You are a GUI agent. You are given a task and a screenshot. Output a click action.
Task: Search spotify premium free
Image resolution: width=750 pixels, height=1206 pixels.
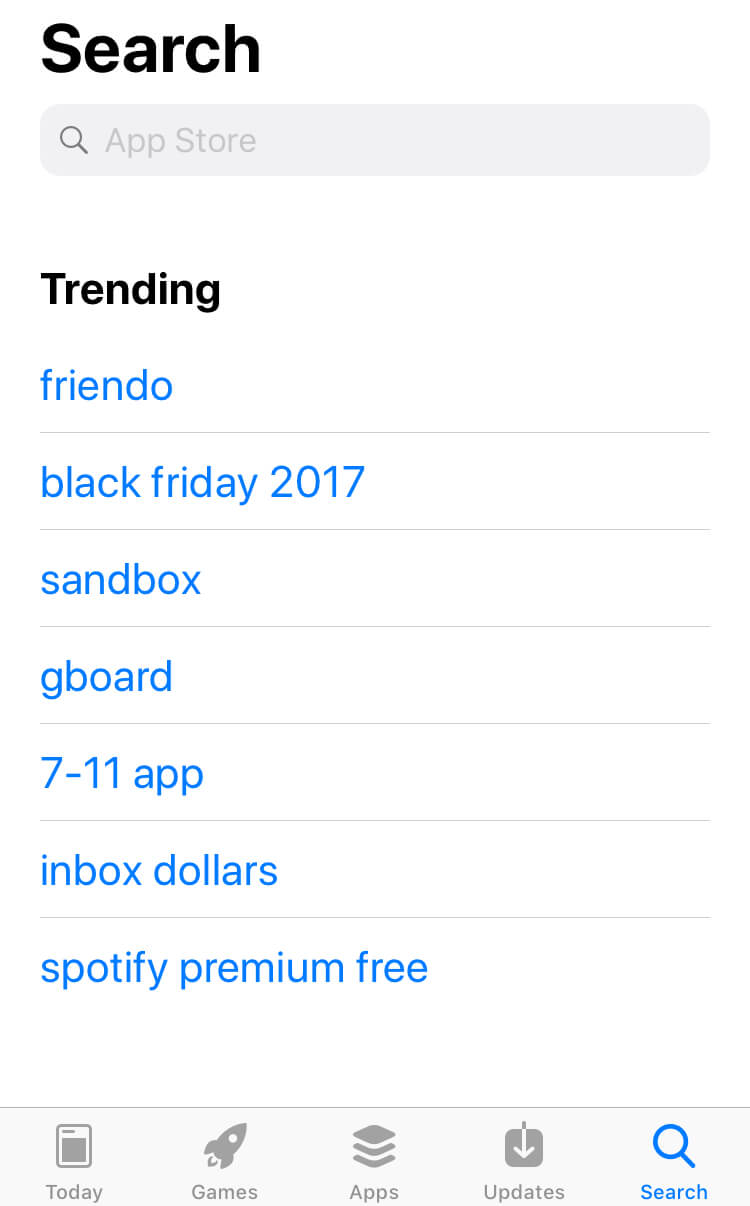(x=234, y=968)
